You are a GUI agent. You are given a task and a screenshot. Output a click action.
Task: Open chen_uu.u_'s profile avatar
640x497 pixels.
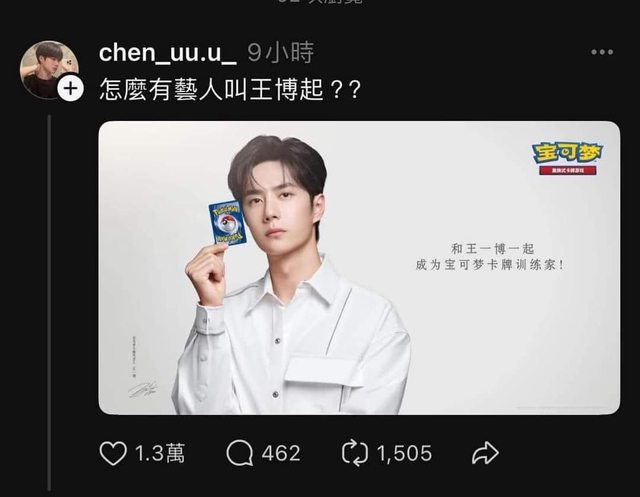[47, 68]
